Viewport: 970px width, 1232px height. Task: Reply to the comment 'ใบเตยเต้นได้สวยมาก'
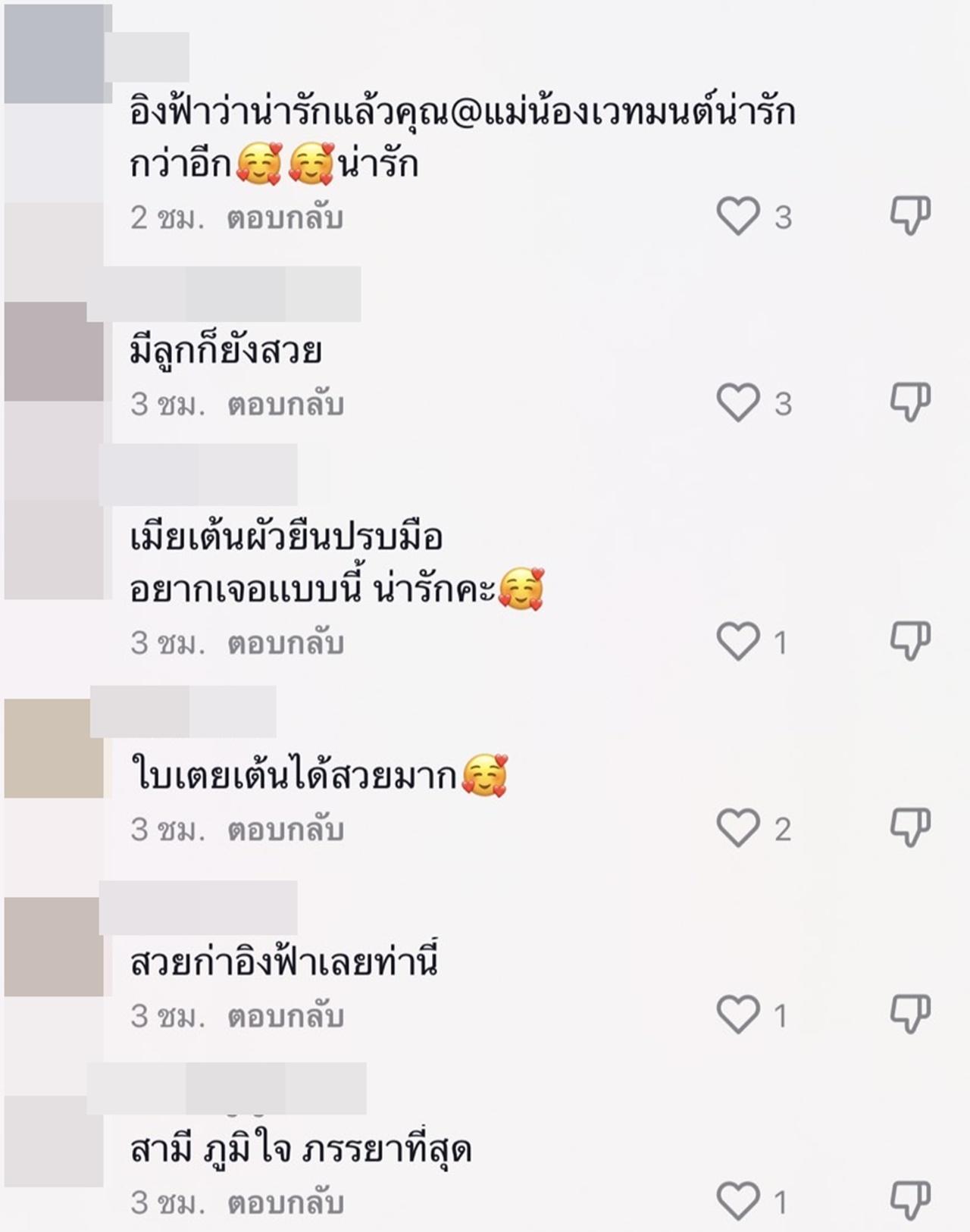(x=286, y=830)
